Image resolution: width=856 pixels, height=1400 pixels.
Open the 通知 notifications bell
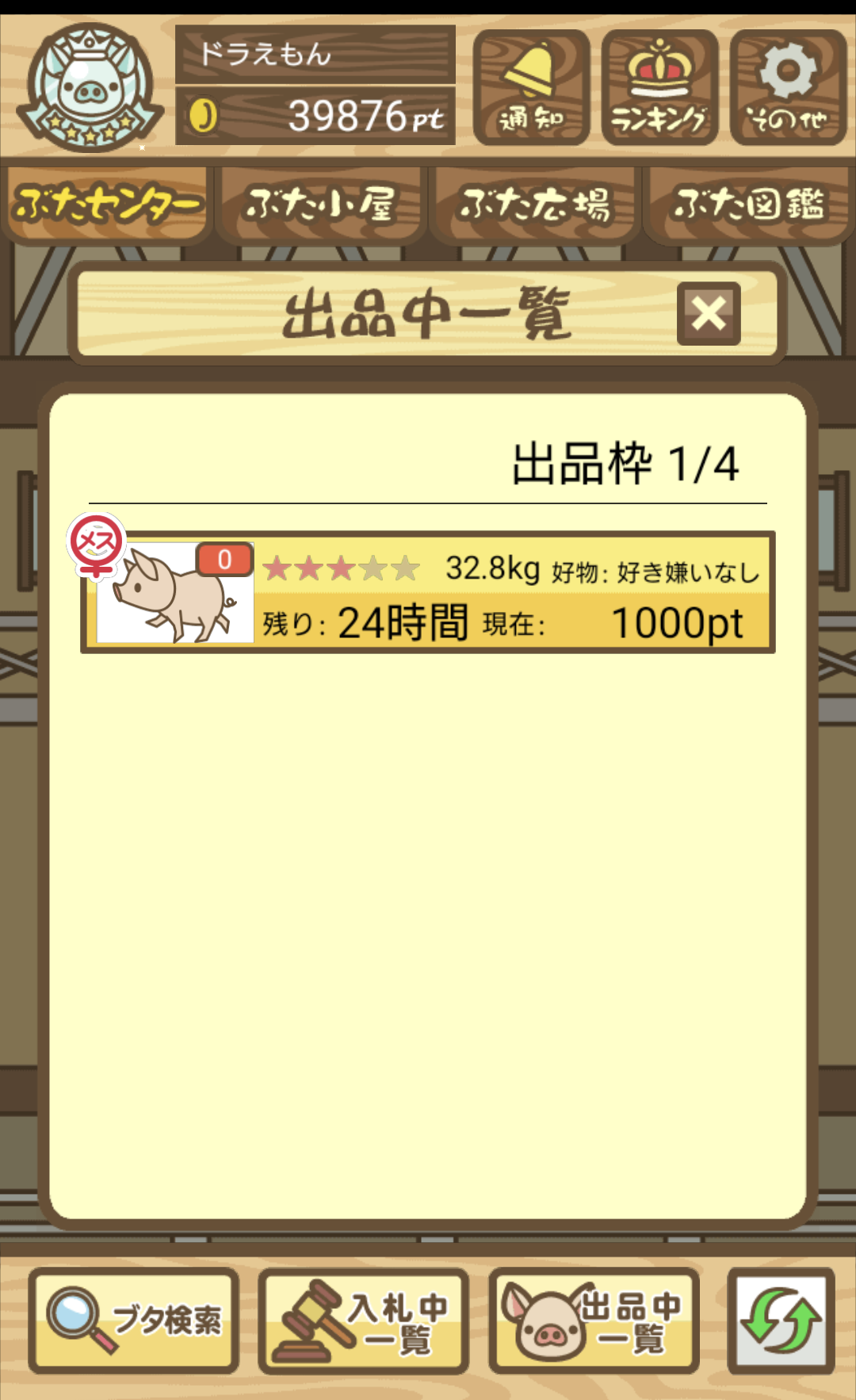531,88
